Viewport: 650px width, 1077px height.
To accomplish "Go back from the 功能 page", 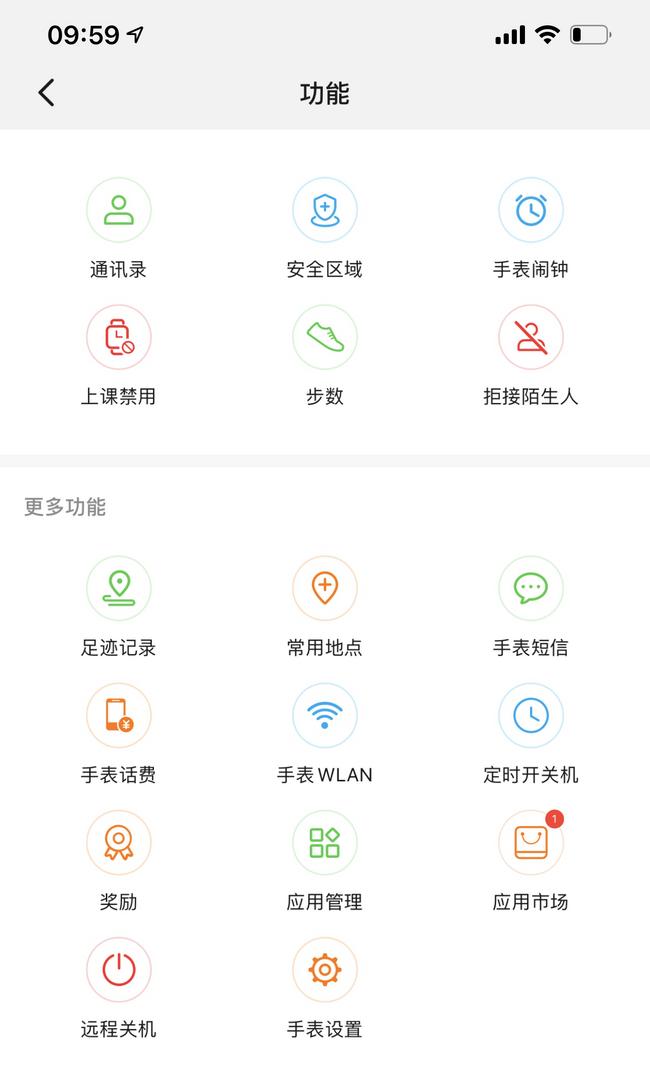I will pyautogui.click(x=46, y=93).
